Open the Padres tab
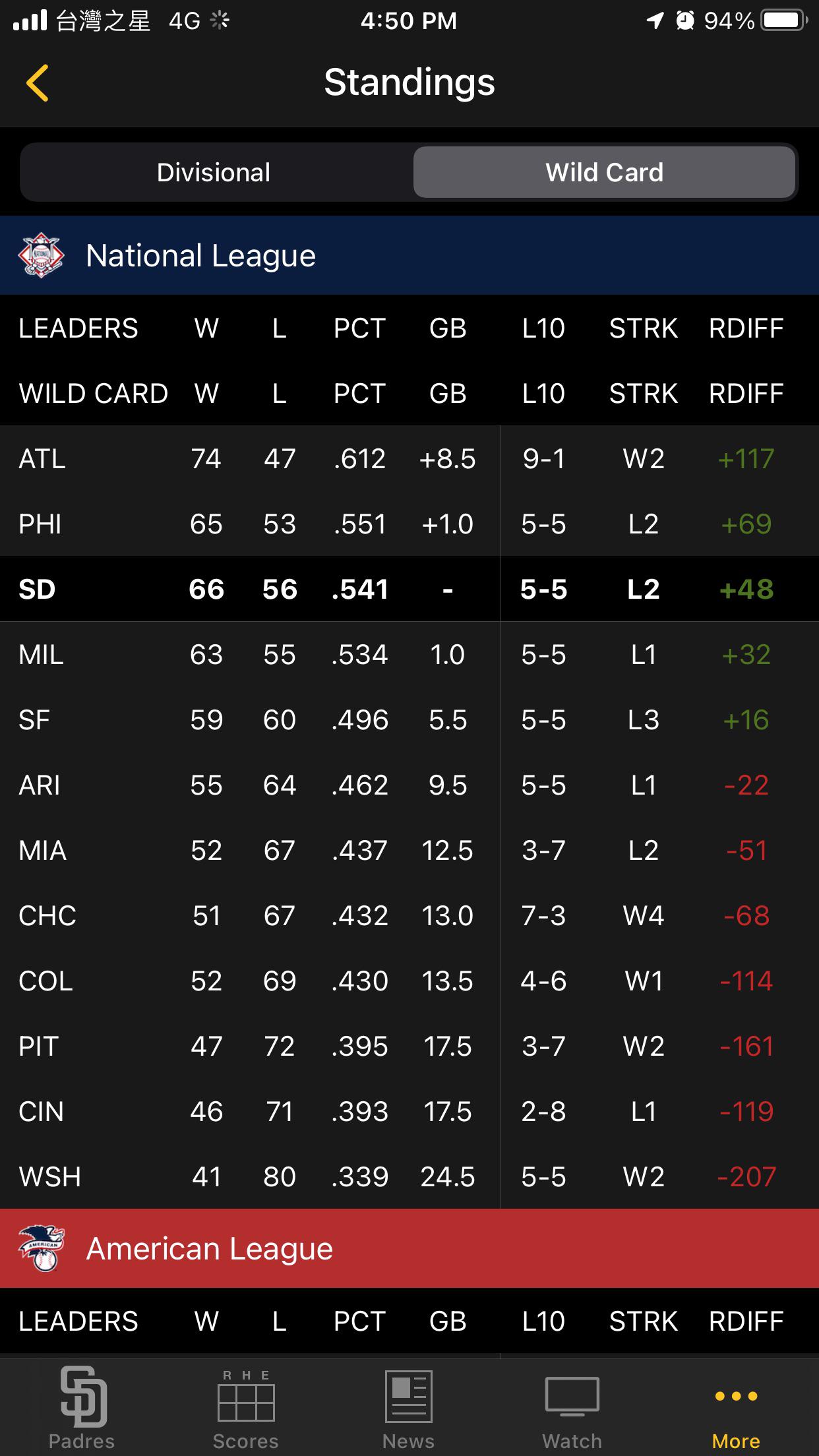The image size is (819, 1456). (x=82, y=1407)
